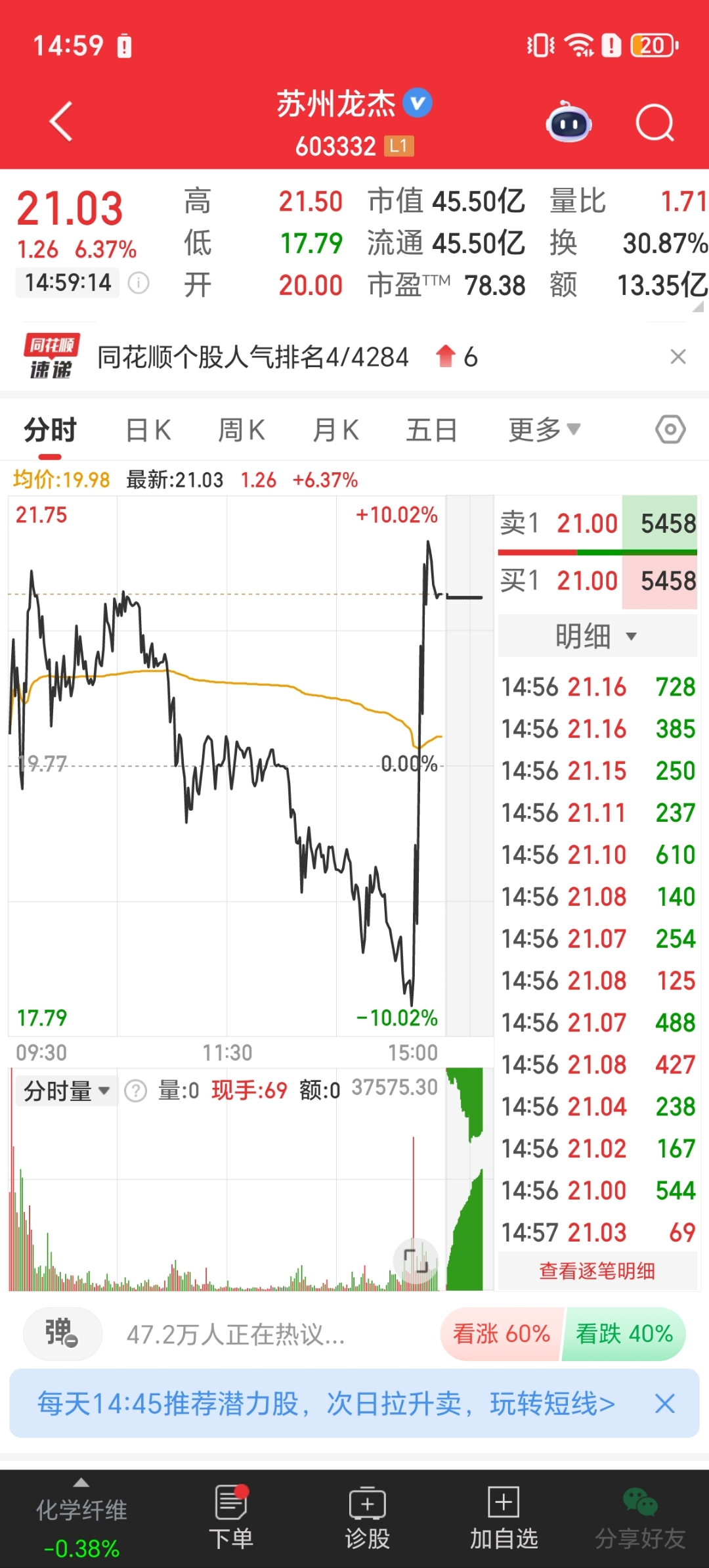This screenshot has height=1568, width=709.
Task: Open chart settings via the gear icon
Action: [x=670, y=429]
